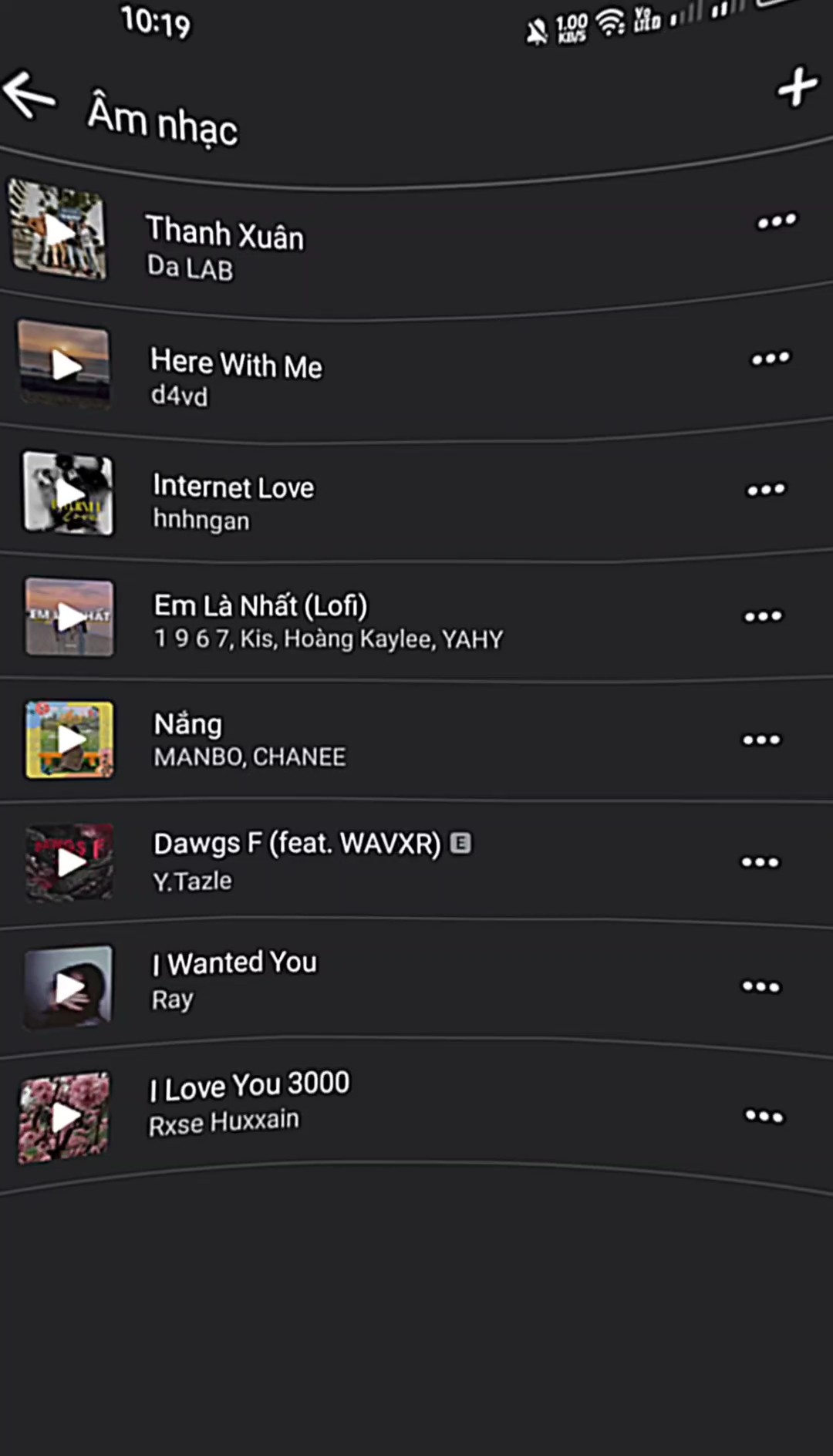Play Nắng preview thumbnail

[70, 740]
